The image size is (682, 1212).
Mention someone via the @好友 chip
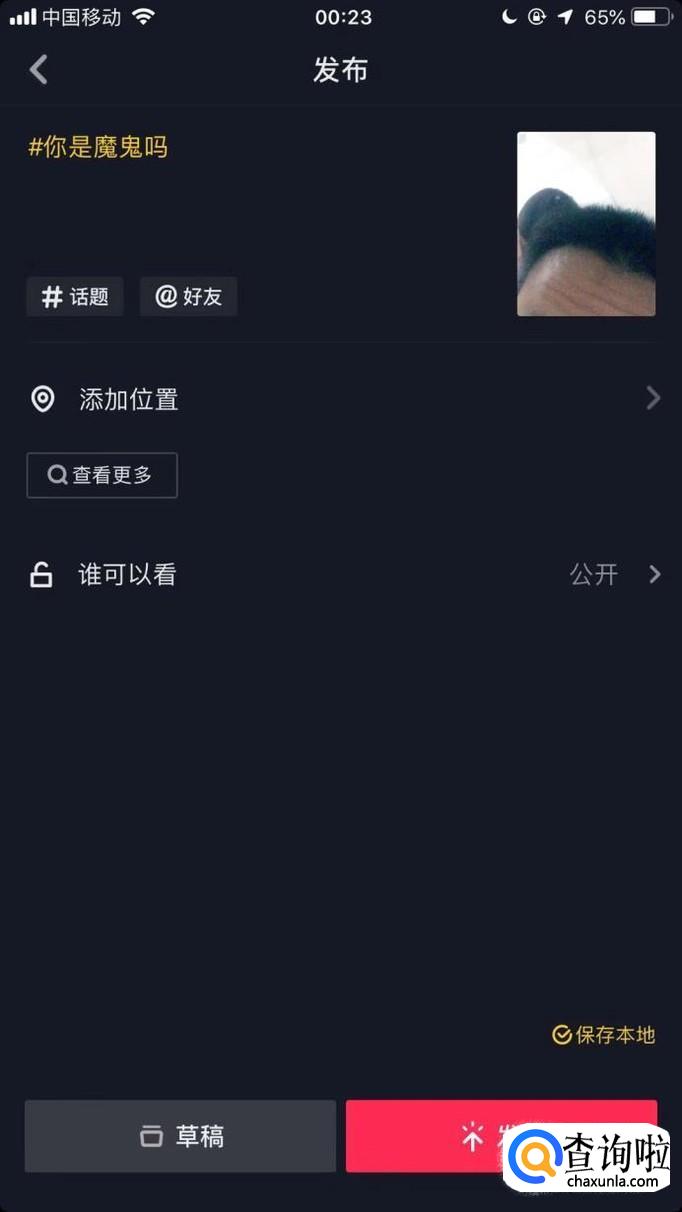coord(189,297)
